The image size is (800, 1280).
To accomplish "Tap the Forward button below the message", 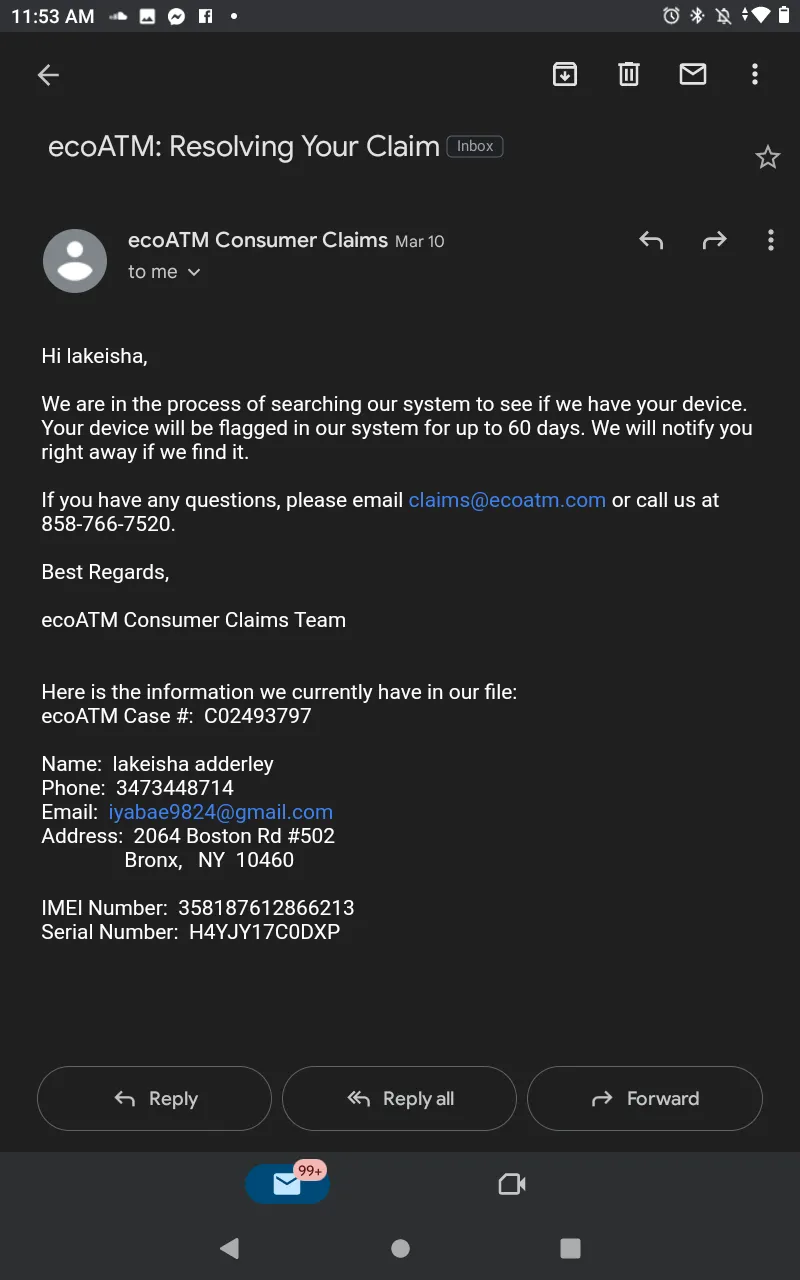I will point(645,1098).
